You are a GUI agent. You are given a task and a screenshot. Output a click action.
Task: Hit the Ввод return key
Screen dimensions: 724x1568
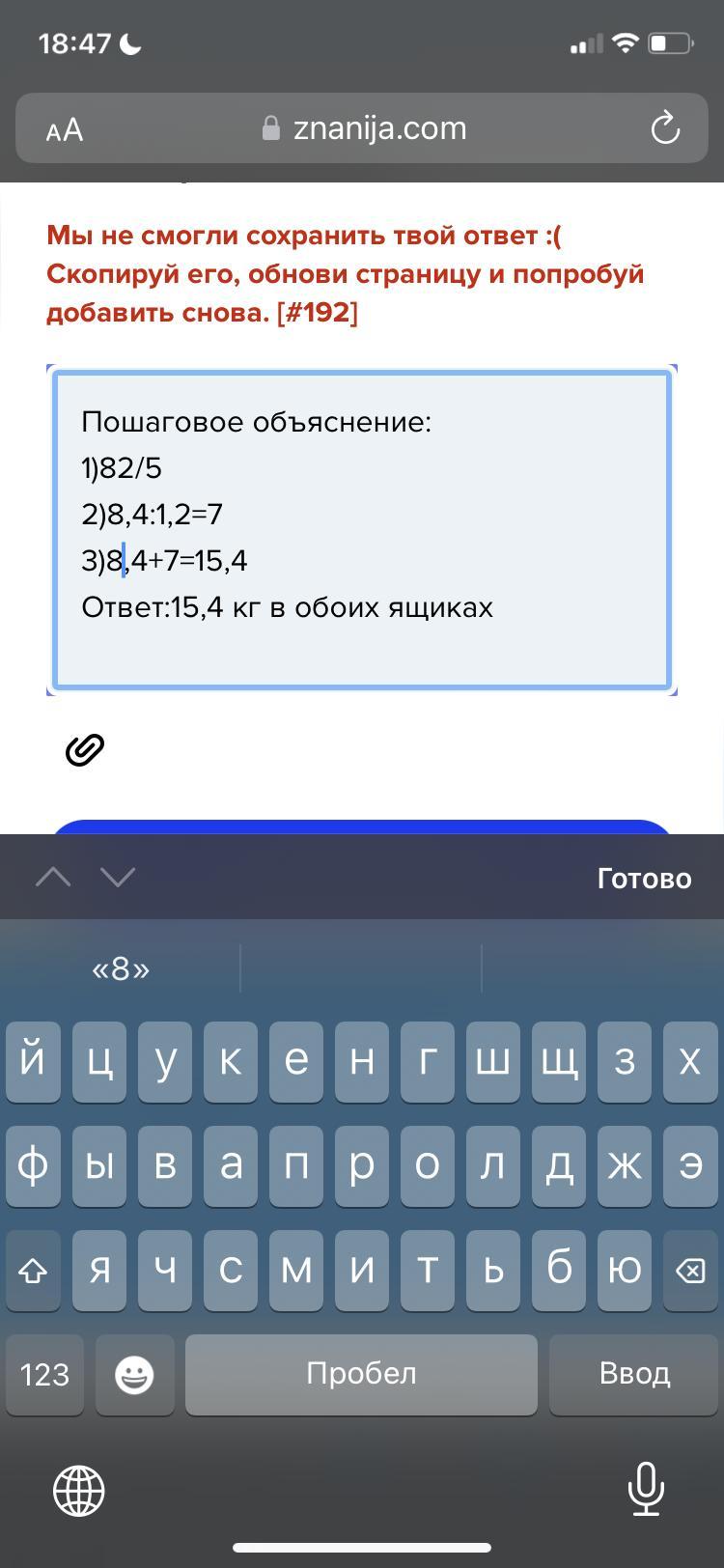tap(634, 1374)
